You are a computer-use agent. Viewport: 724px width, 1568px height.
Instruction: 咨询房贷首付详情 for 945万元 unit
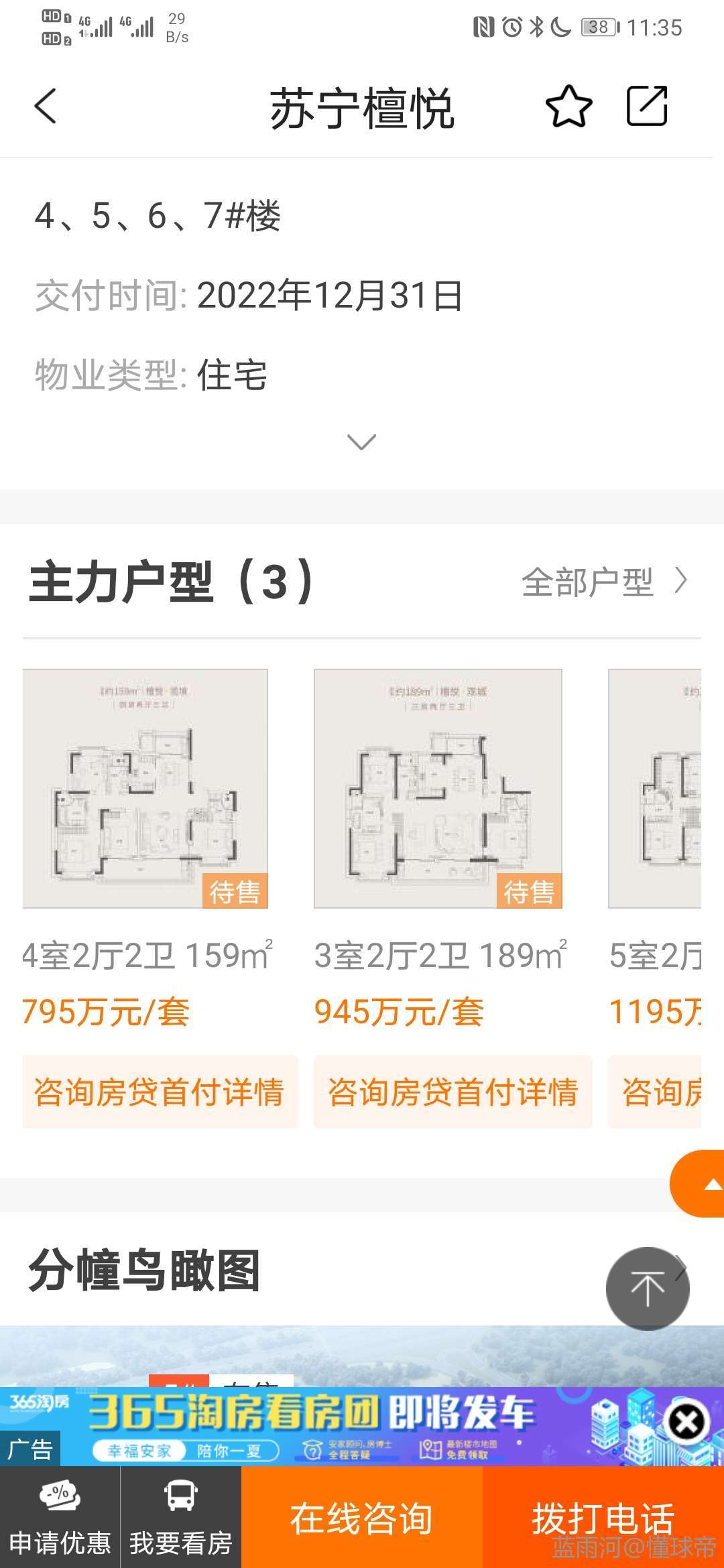pos(452,1092)
